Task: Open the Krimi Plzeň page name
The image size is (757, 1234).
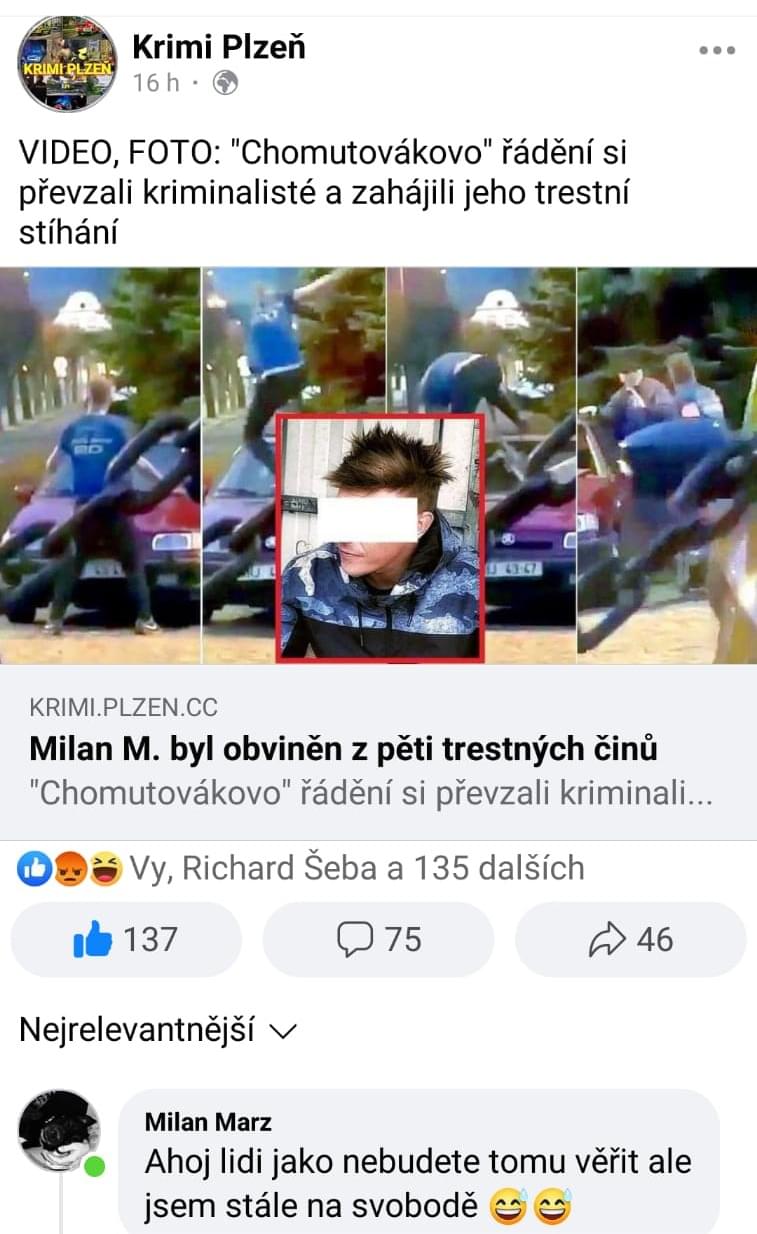Action: coord(218,45)
